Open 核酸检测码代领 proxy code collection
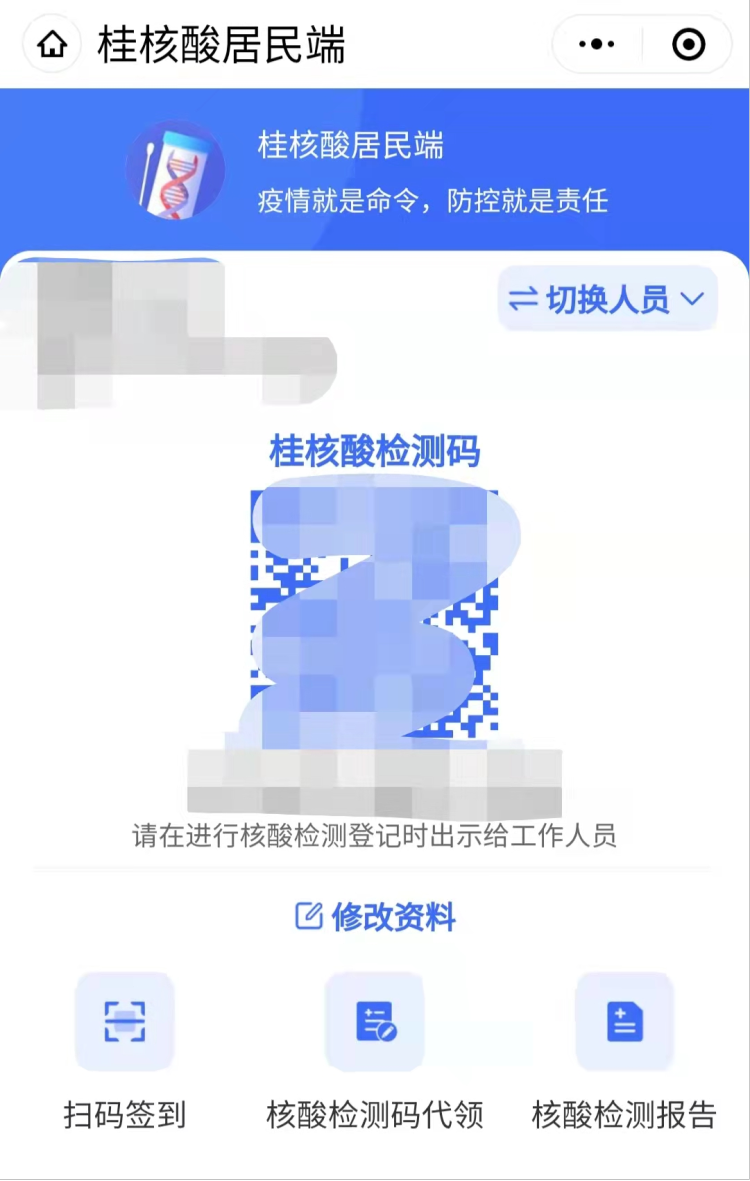 coord(375,1022)
